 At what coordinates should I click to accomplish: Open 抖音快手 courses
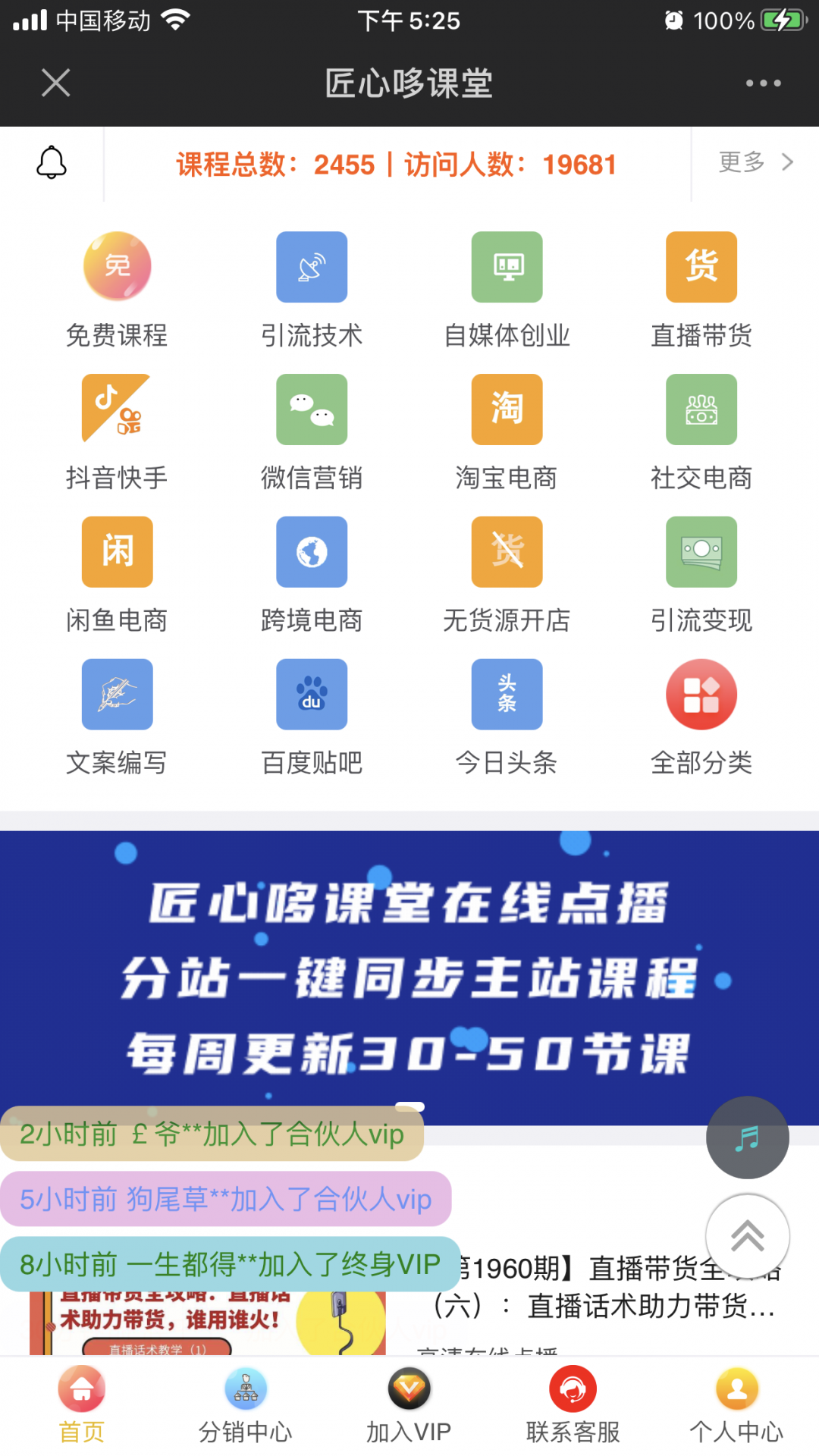[x=117, y=432]
